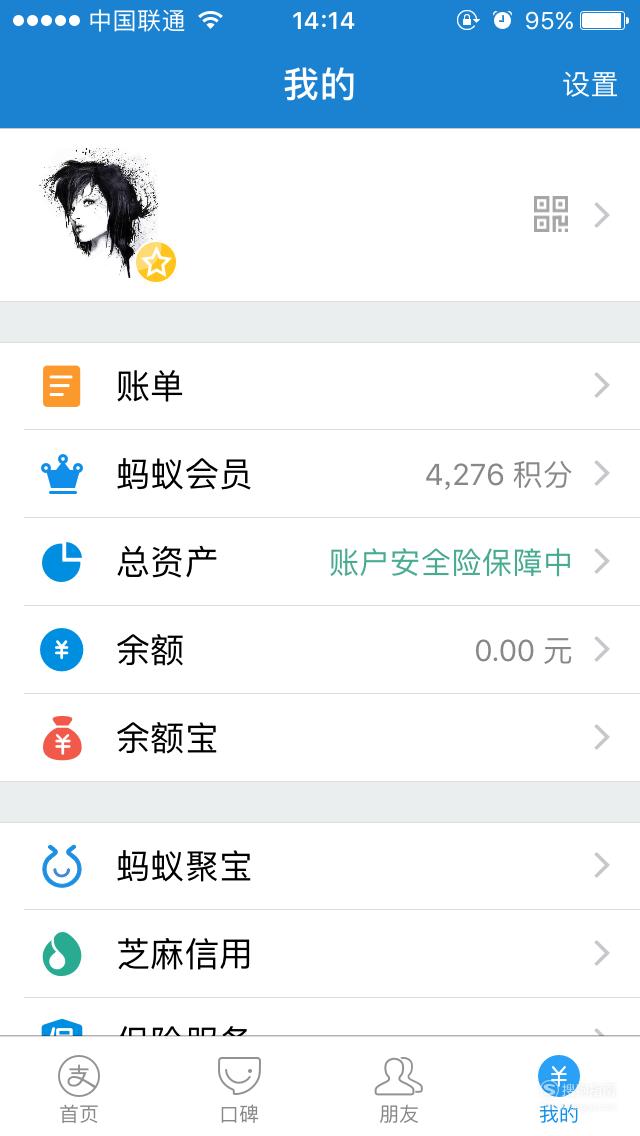Switch to the 口碑 tab
This screenshot has width=640, height=1136.
(x=239, y=1089)
